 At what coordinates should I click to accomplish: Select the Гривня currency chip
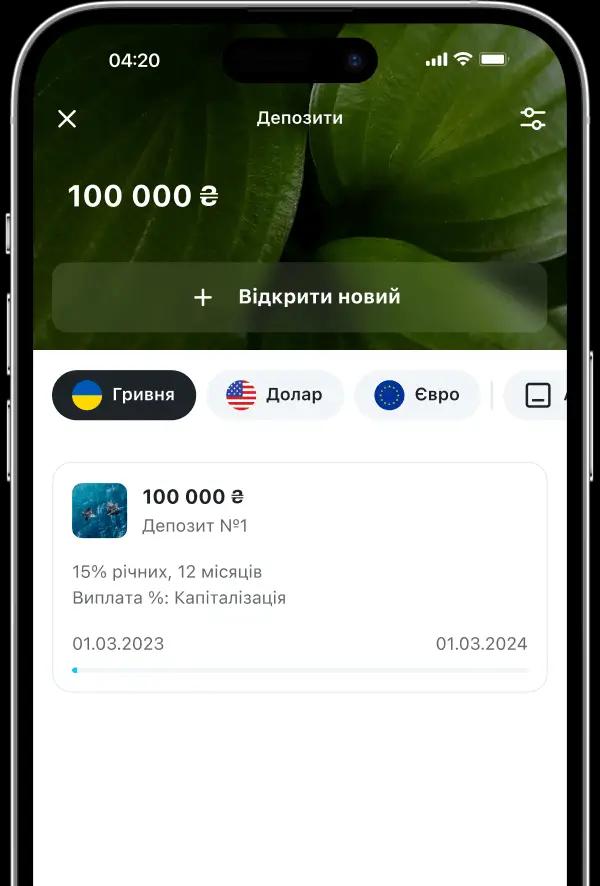tap(124, 395)
